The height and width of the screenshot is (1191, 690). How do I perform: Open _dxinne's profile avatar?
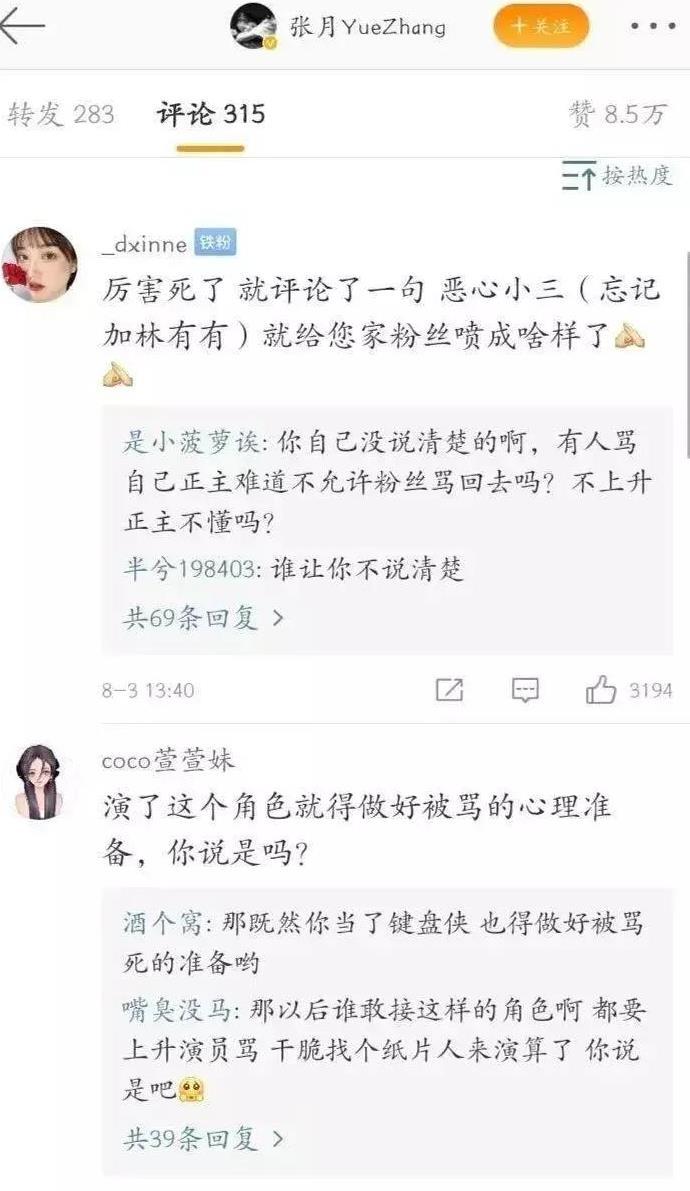pos(40,264)
